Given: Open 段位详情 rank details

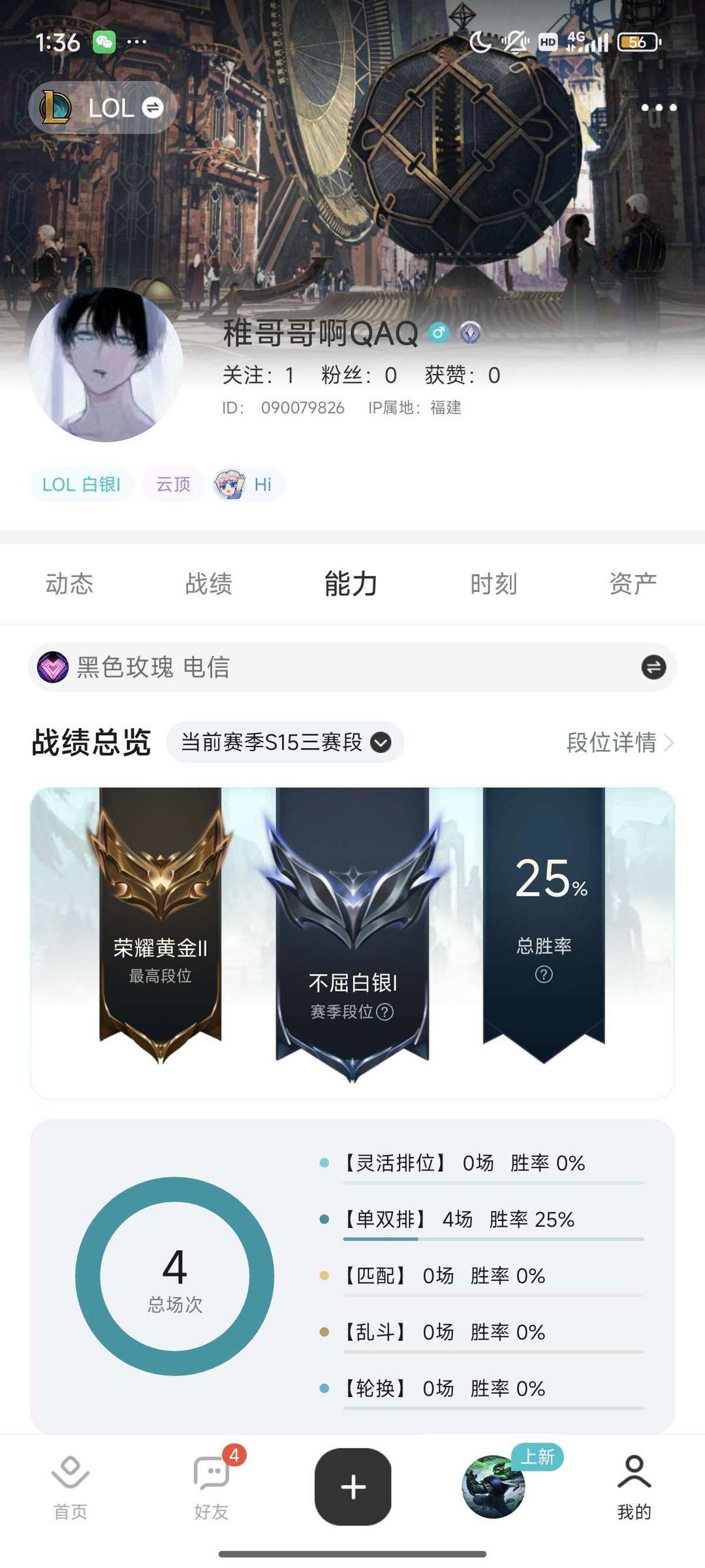Looking at the screenshot, I should (x=620, y=742).
